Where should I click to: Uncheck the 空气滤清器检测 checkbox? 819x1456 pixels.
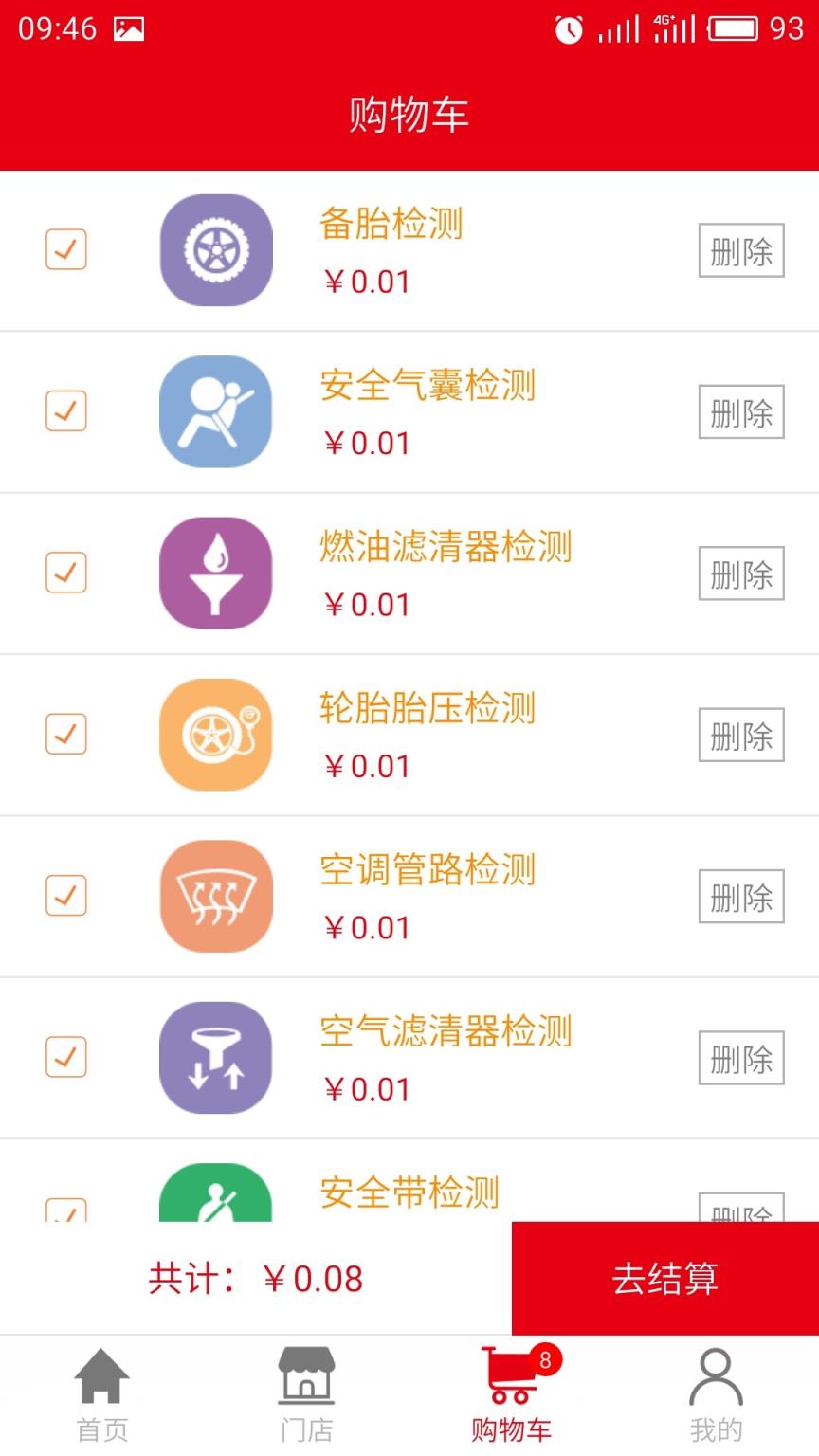click(x=65, y=1058)
